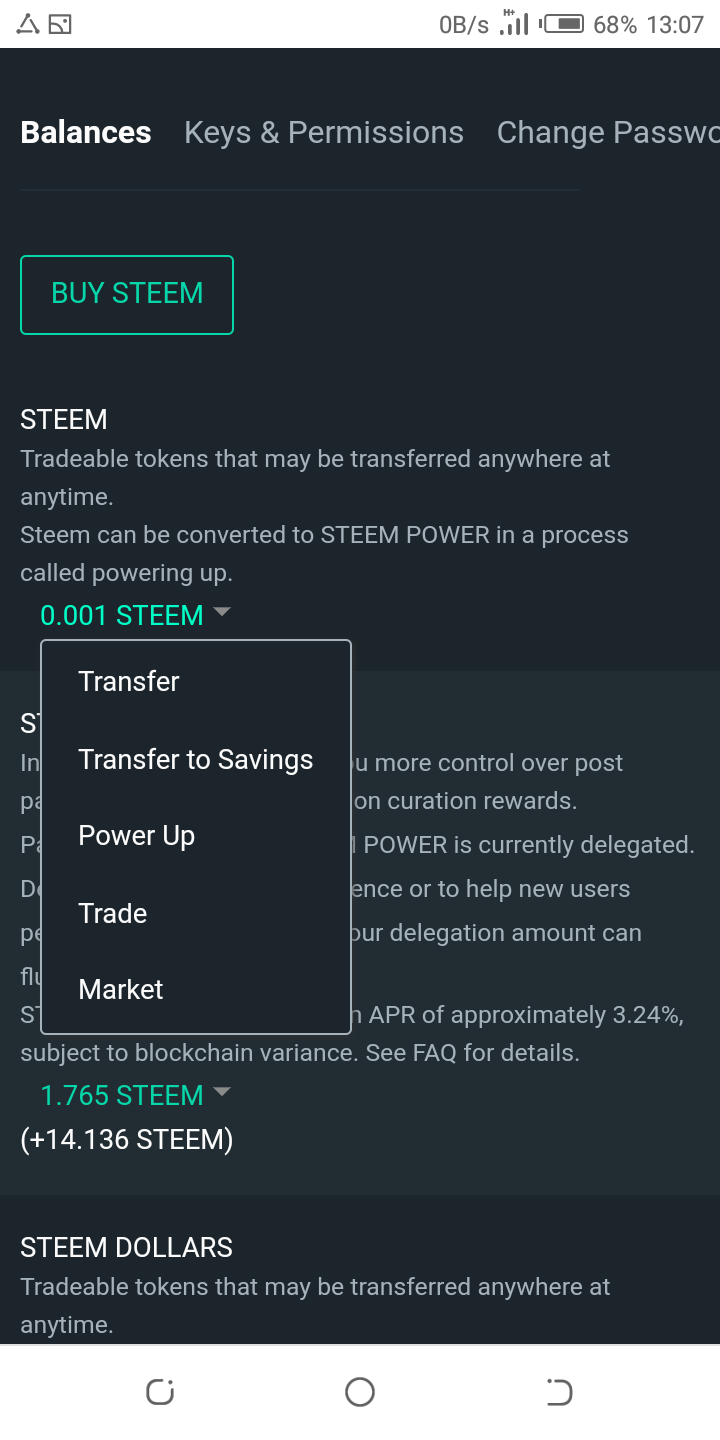Open the Change Password tab

tap(607, 133)
